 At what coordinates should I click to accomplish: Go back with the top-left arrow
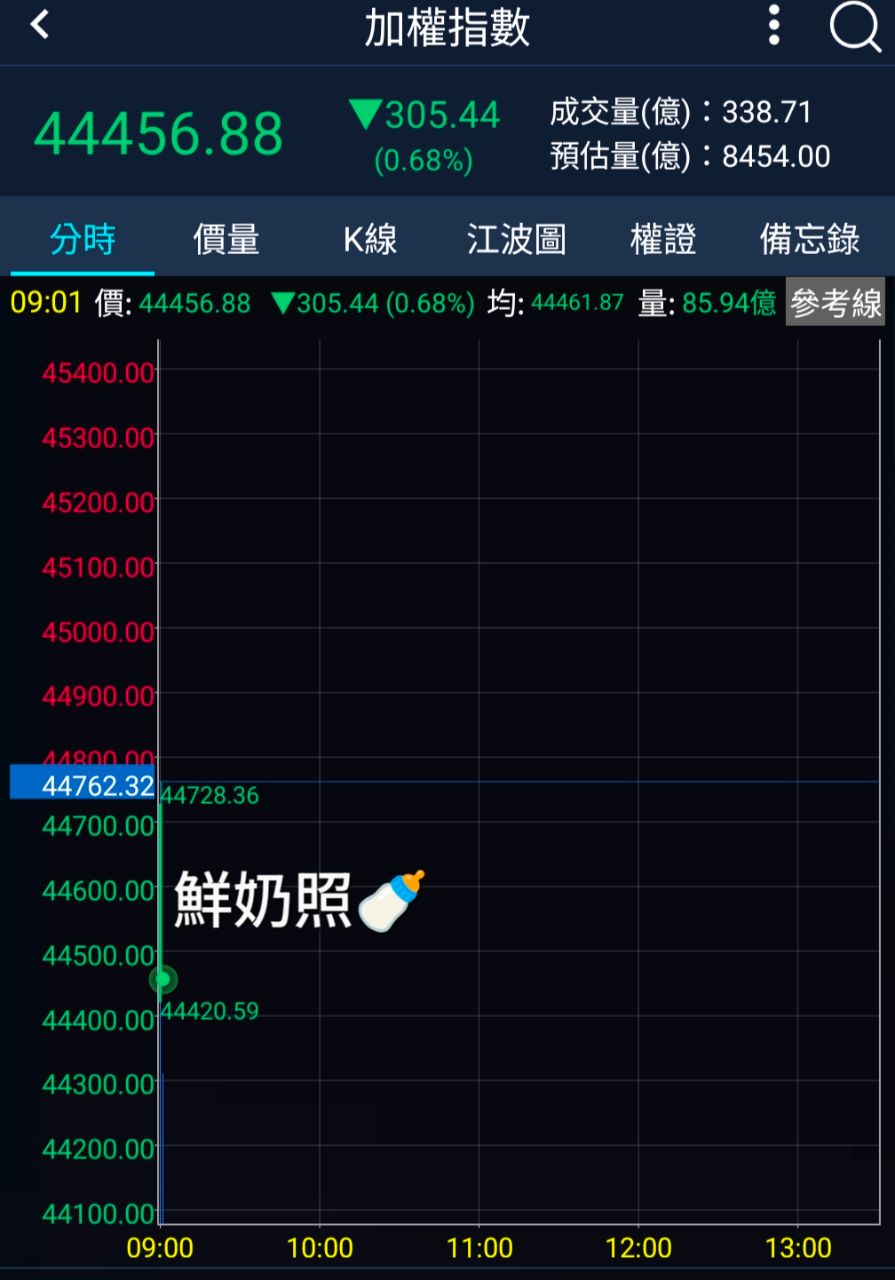(x=40, y=26)
